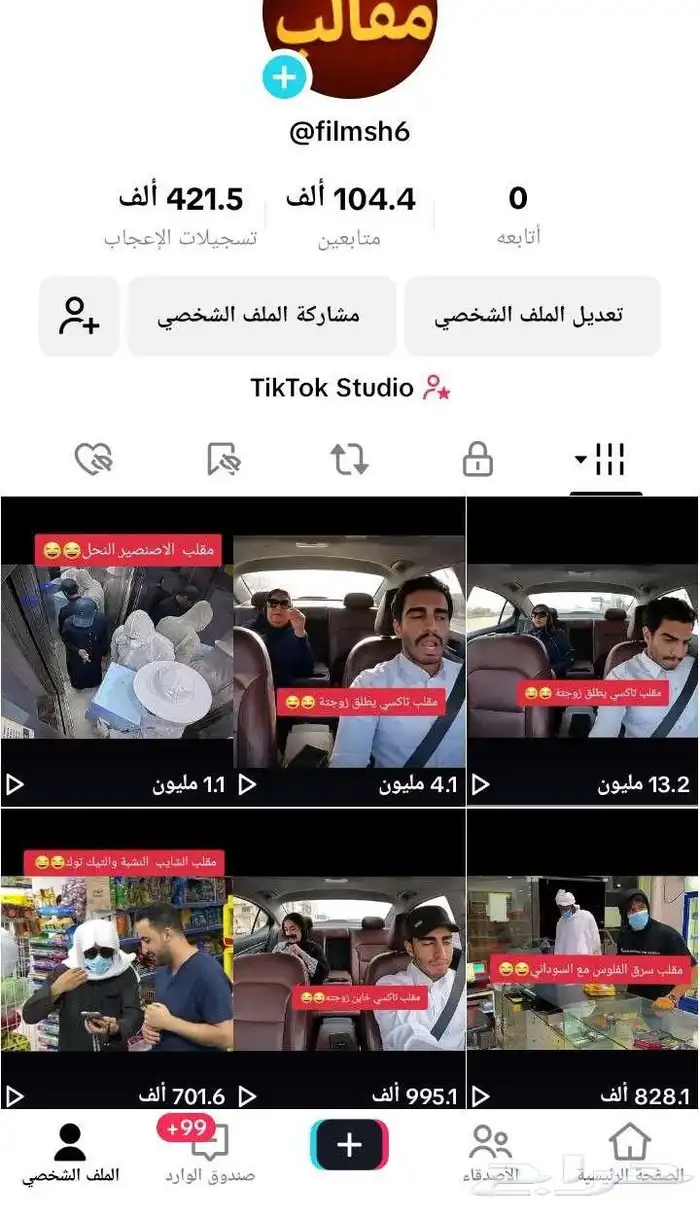
Task: Open Edit profile (تعديل الملف الشخصي)
Action: tap(532, 316)
